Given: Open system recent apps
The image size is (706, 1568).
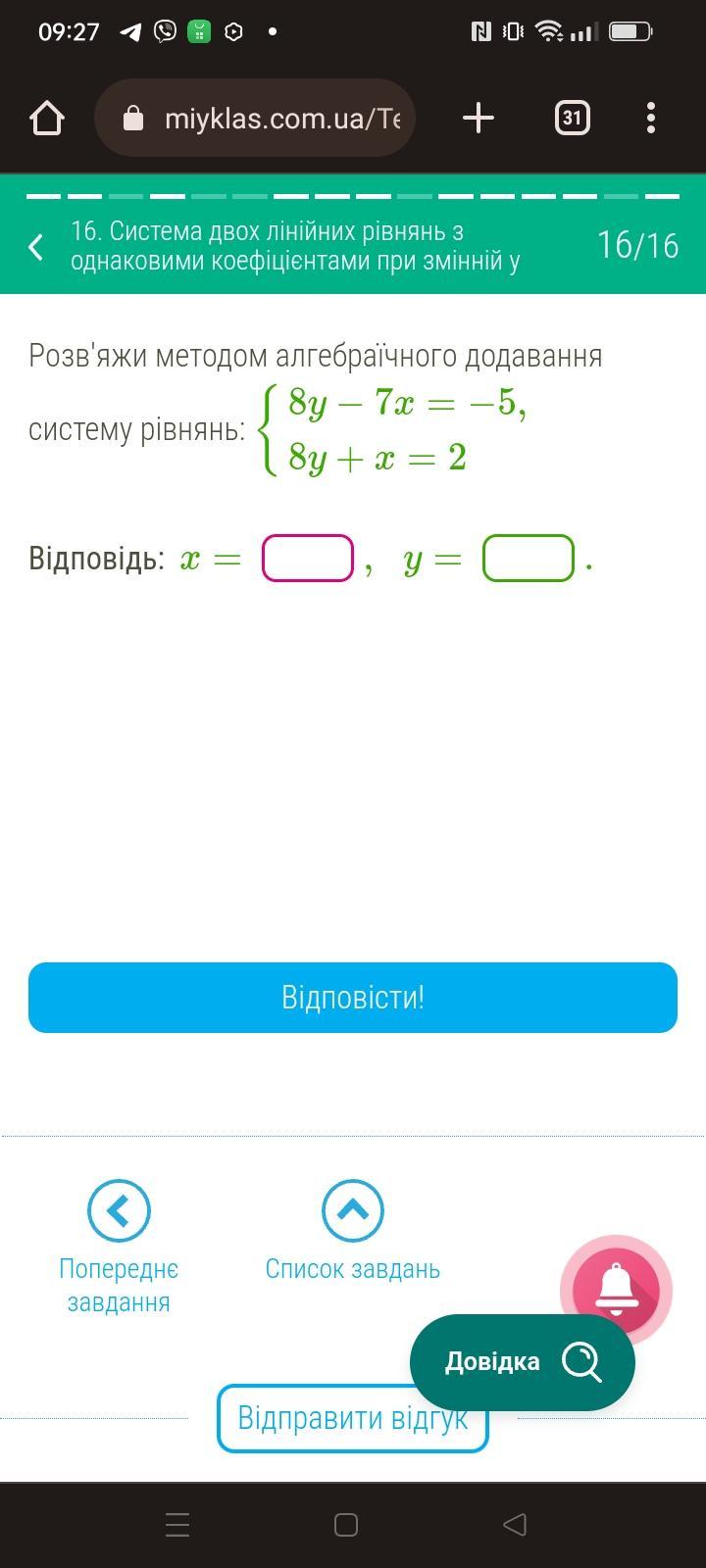Looking at the screenshot, I should [x=177, y=1524].
